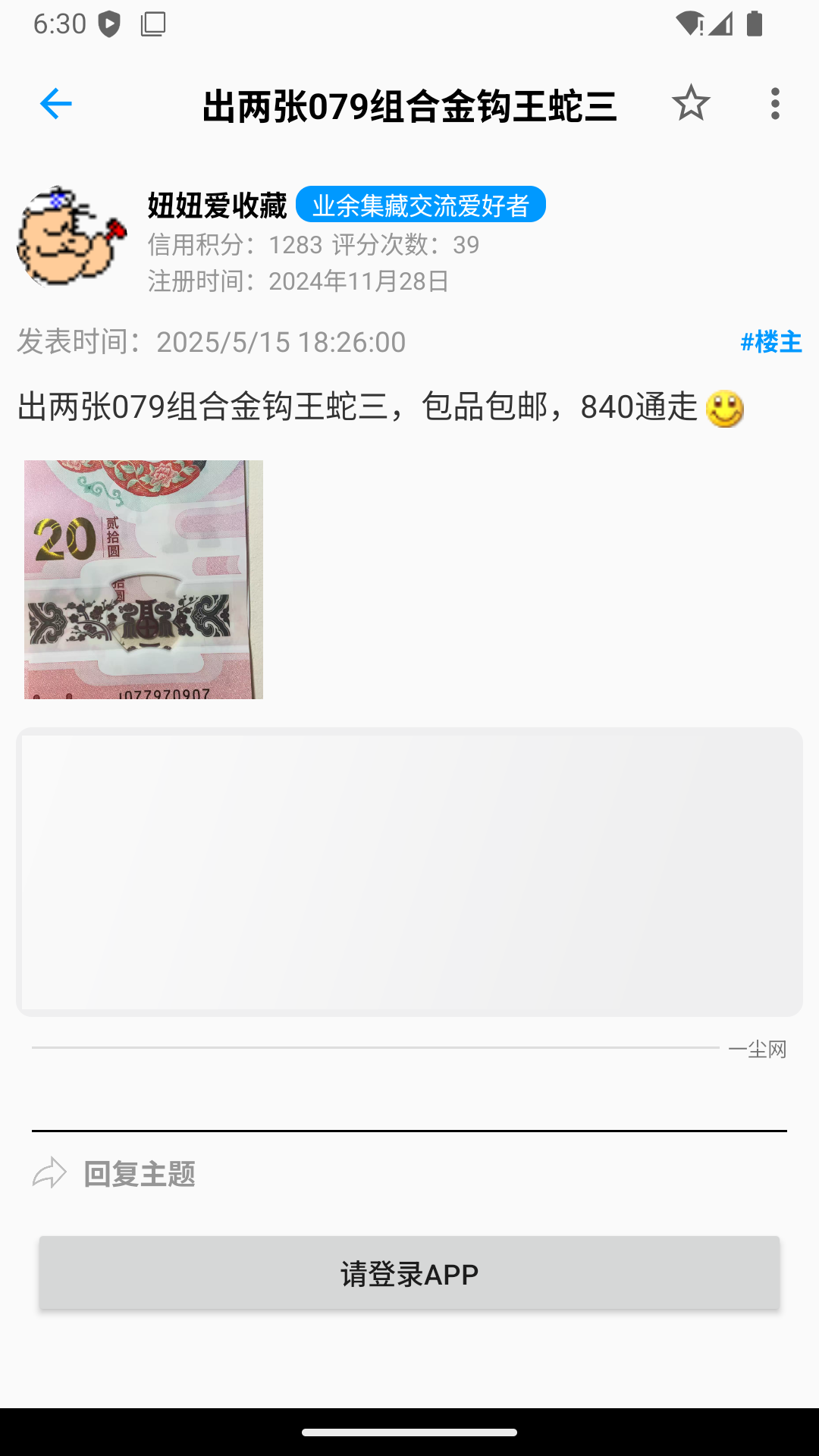Tap the shield icon in the status bar
This screenshot has height=1456, width=819.
[111, 23]
